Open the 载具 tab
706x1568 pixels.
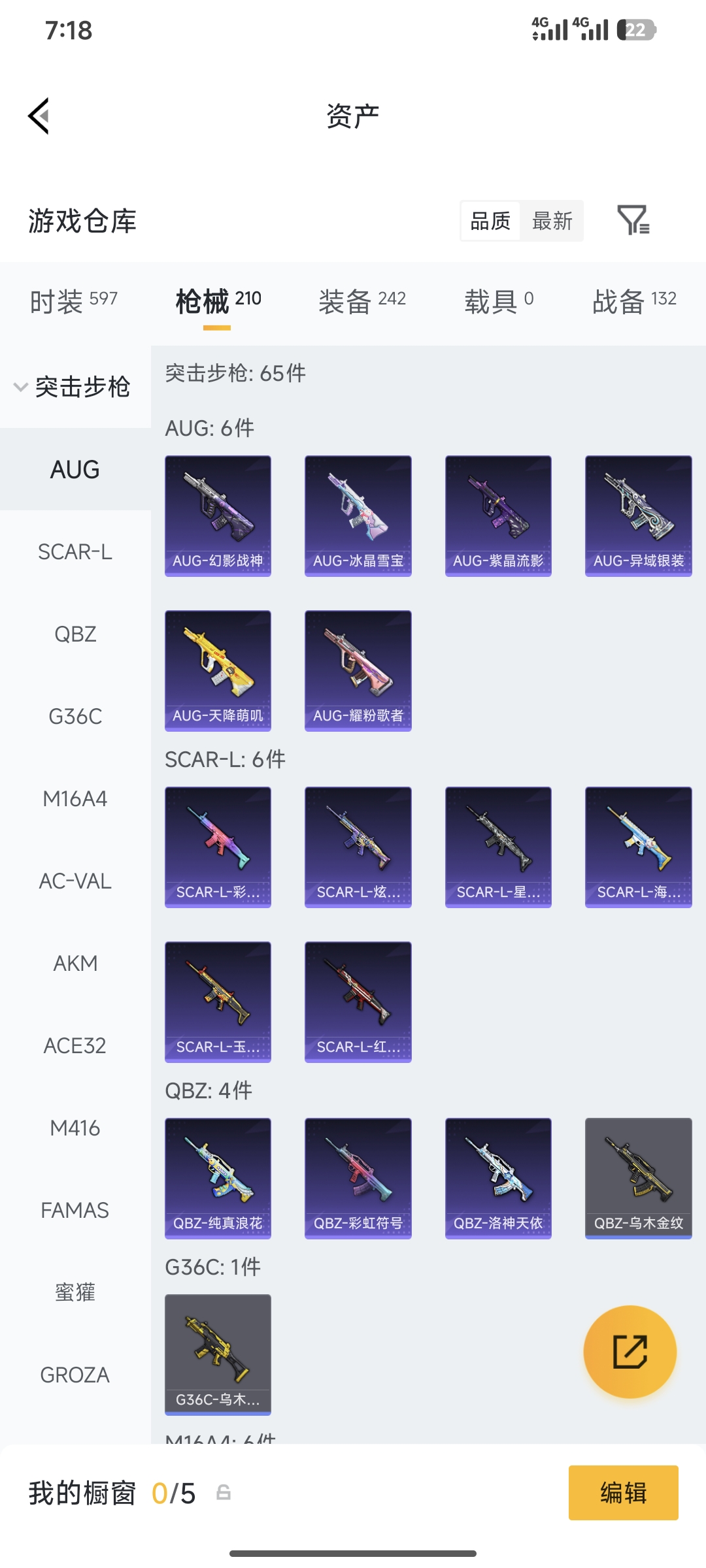[x=499, y=301]
